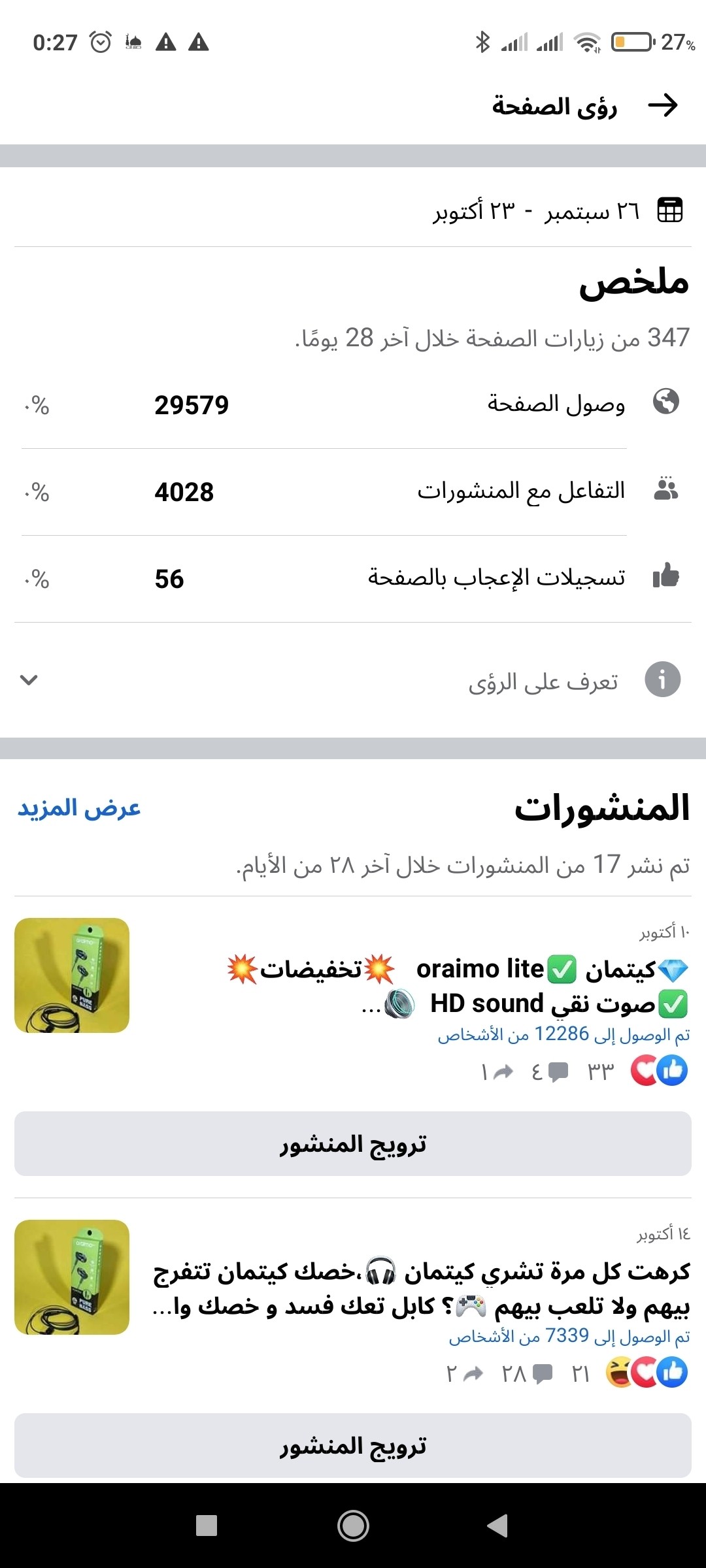
Task: Tap the blue like reaction on the oraimo post
Action: [x=673, y=1069]
